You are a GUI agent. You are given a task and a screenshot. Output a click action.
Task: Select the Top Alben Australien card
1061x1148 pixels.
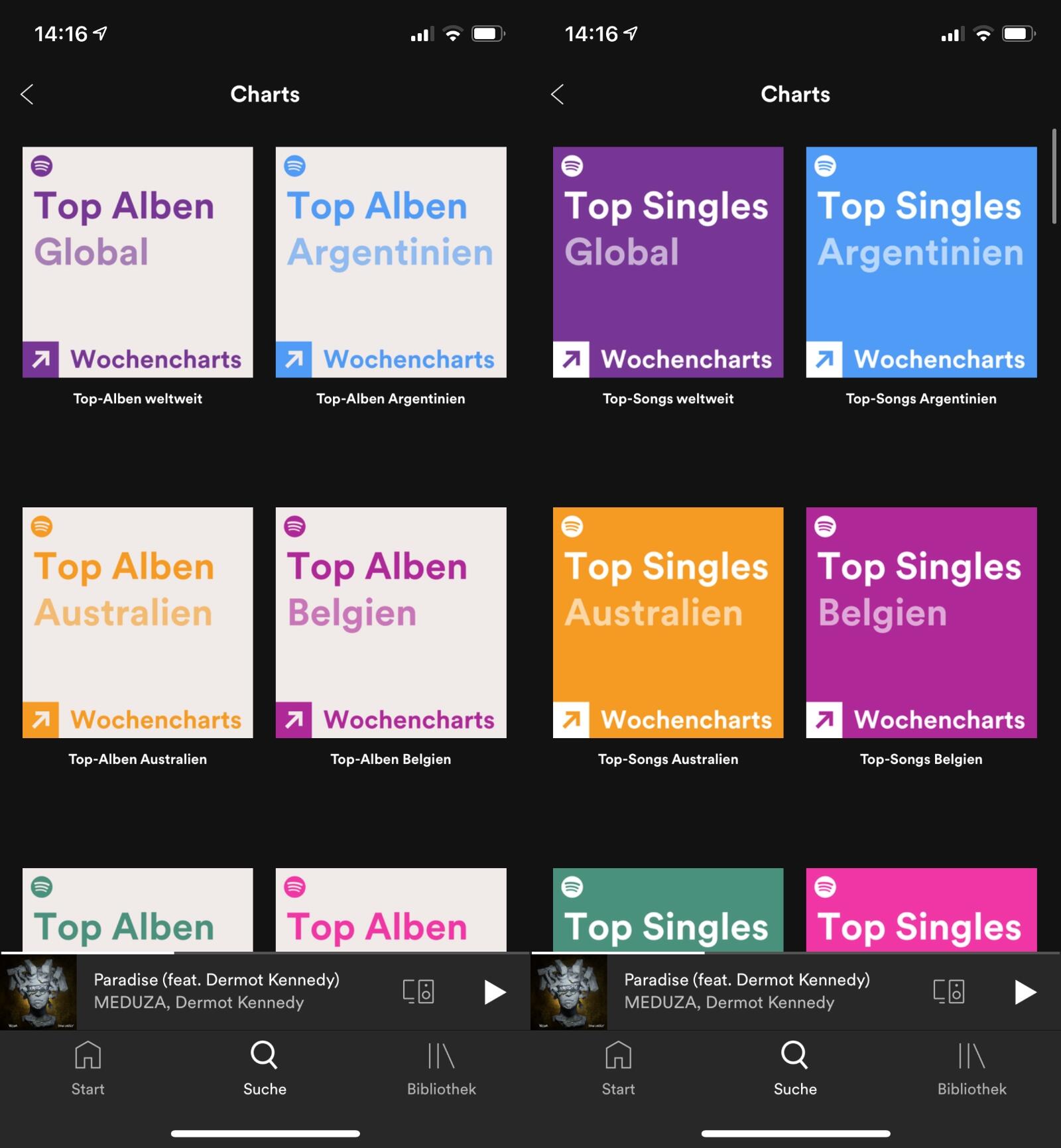[x=137, y=622]
